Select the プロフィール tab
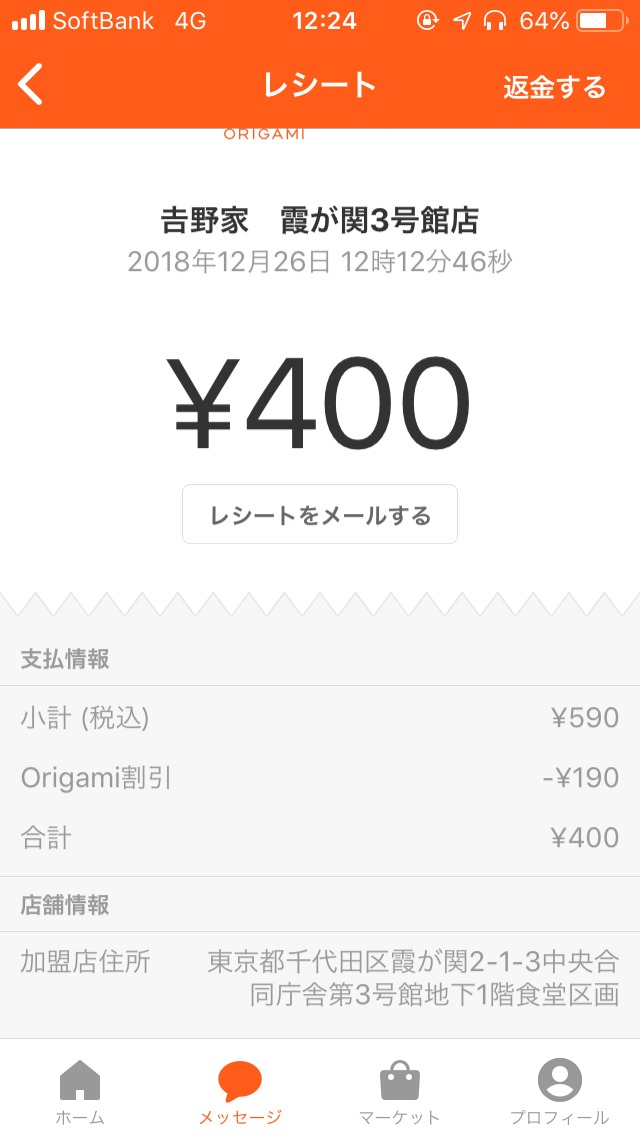The height and width of the screenshot is (1136, 640). point(560,1090)
